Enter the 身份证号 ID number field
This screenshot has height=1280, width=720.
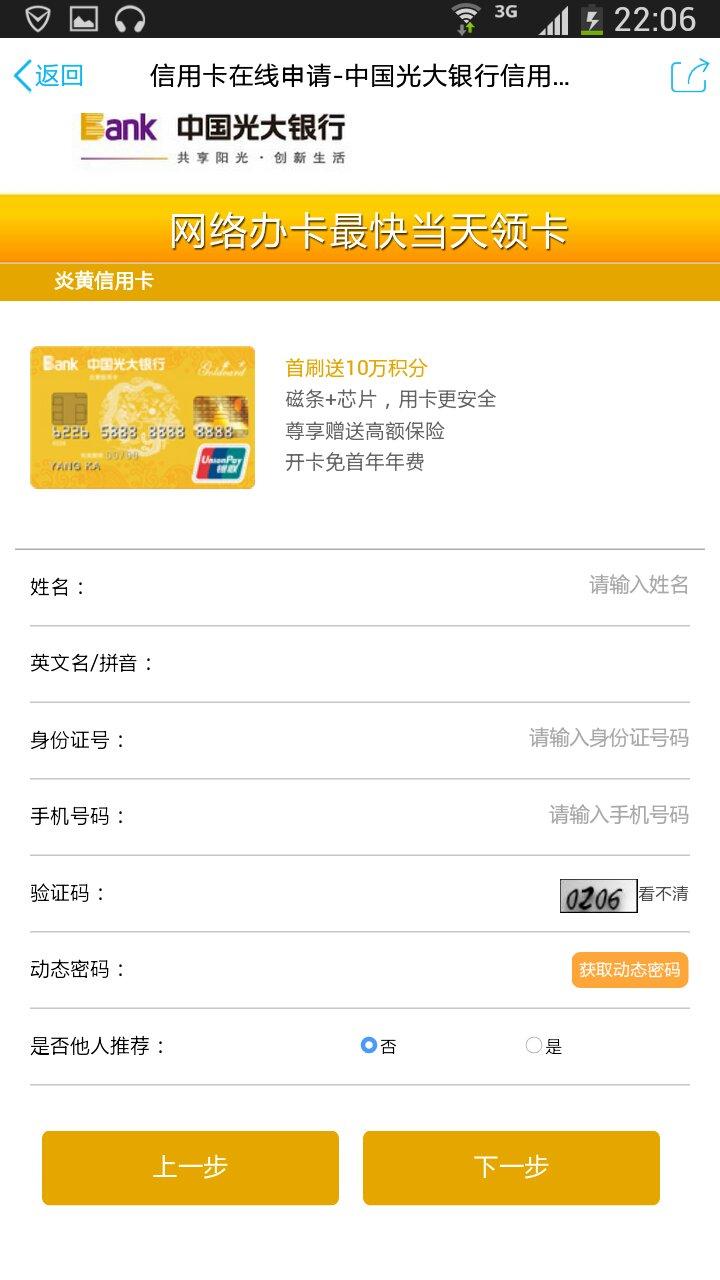tap(450, 739)
